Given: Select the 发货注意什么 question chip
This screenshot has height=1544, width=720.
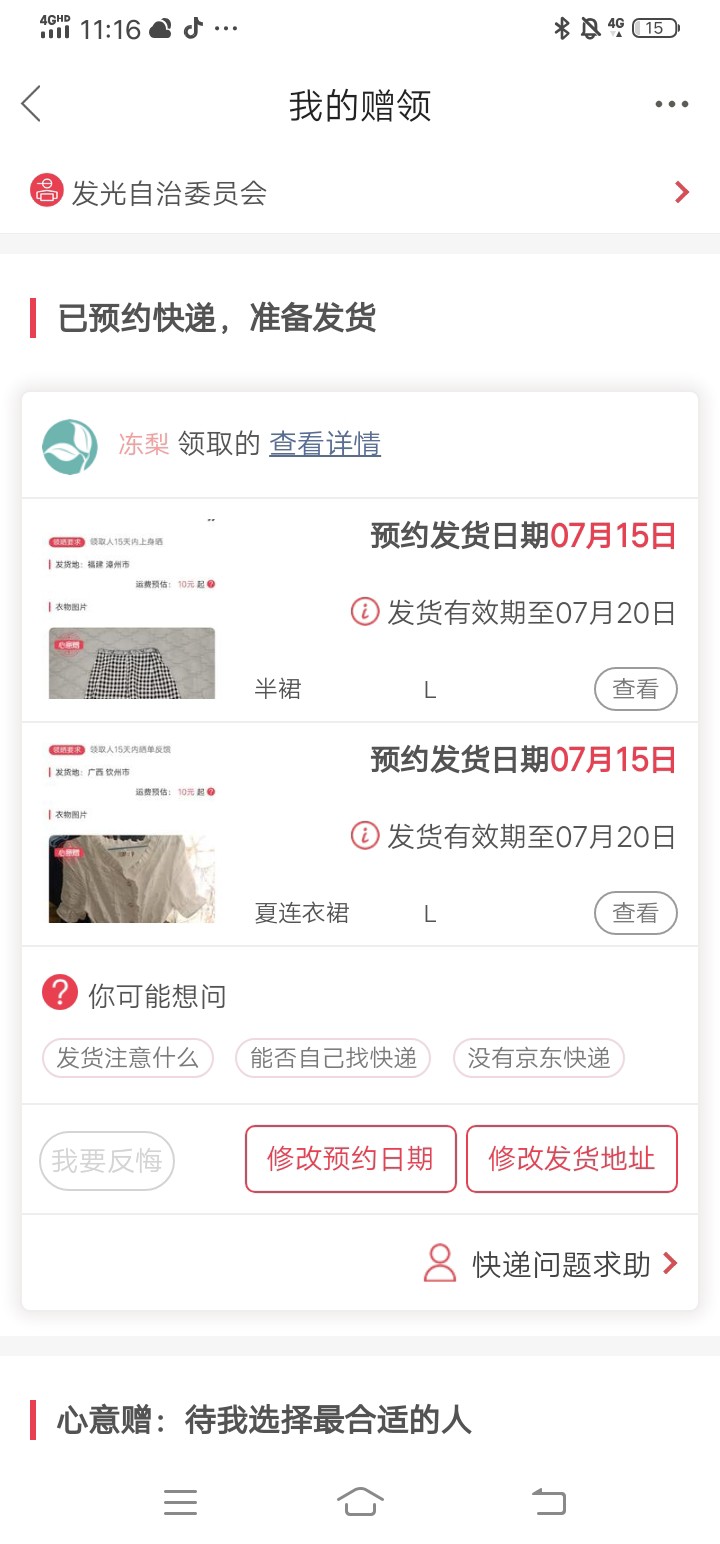Looking at the screenshot, I should pyautogui.click(x=128, y=1058).
